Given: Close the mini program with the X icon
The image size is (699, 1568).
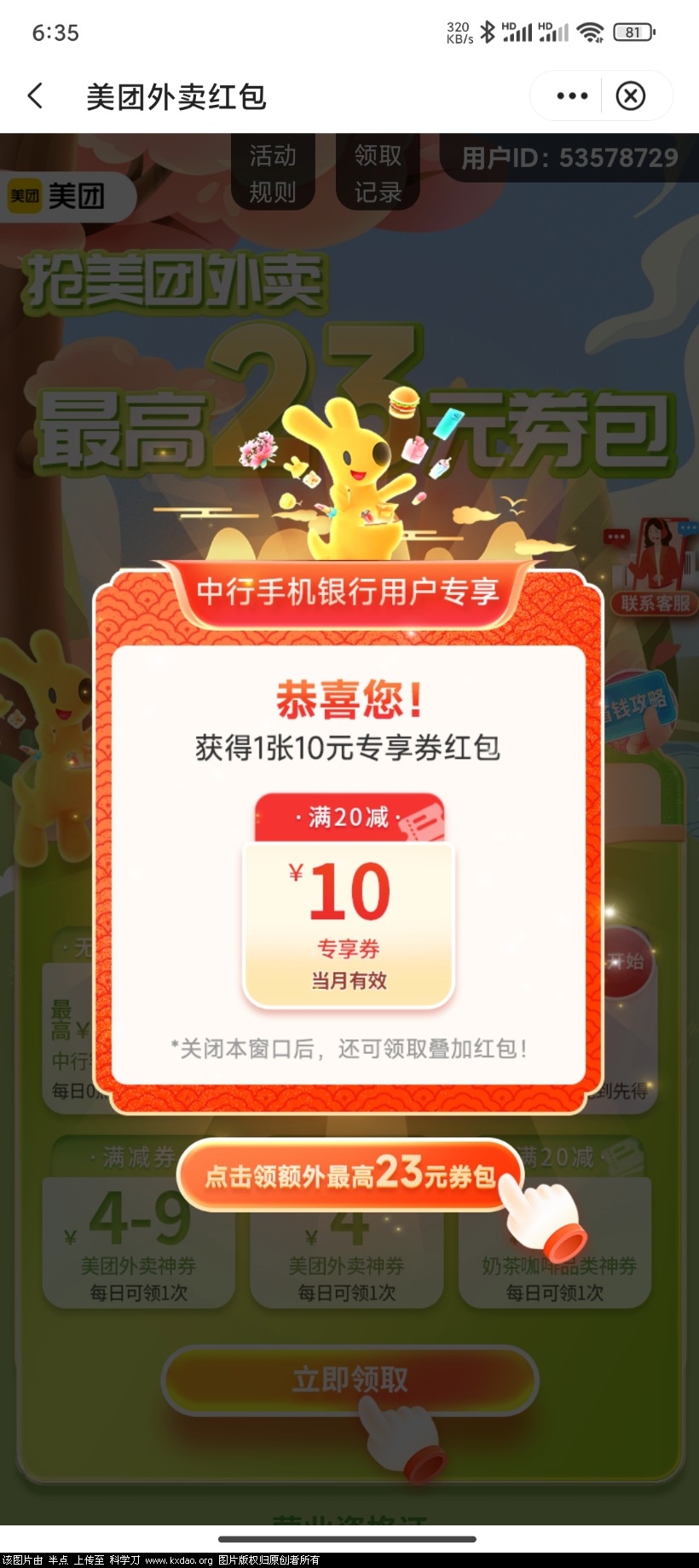Looking at the screenshot, I should (x=631, y=95).
